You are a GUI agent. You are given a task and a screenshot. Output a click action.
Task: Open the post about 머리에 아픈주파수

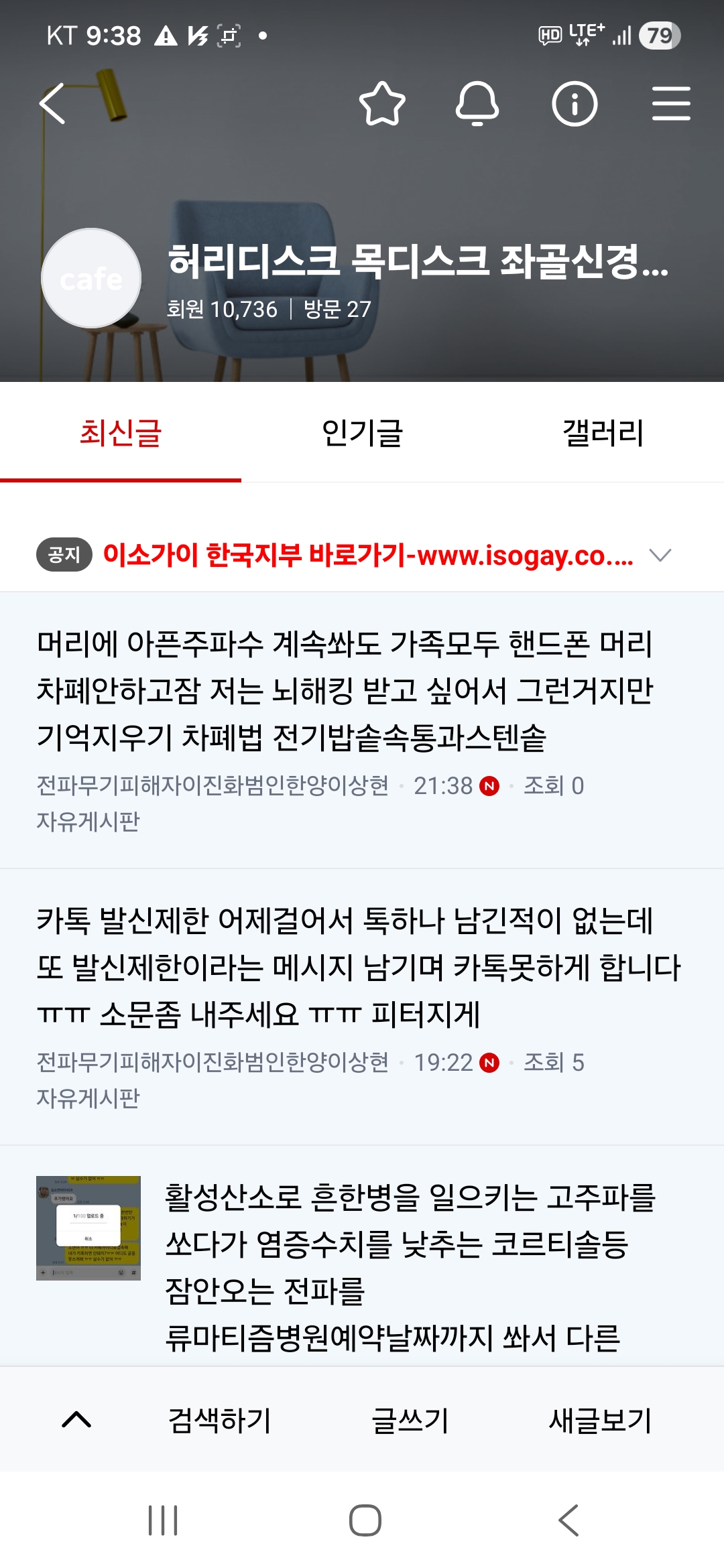tap(345, 690)
